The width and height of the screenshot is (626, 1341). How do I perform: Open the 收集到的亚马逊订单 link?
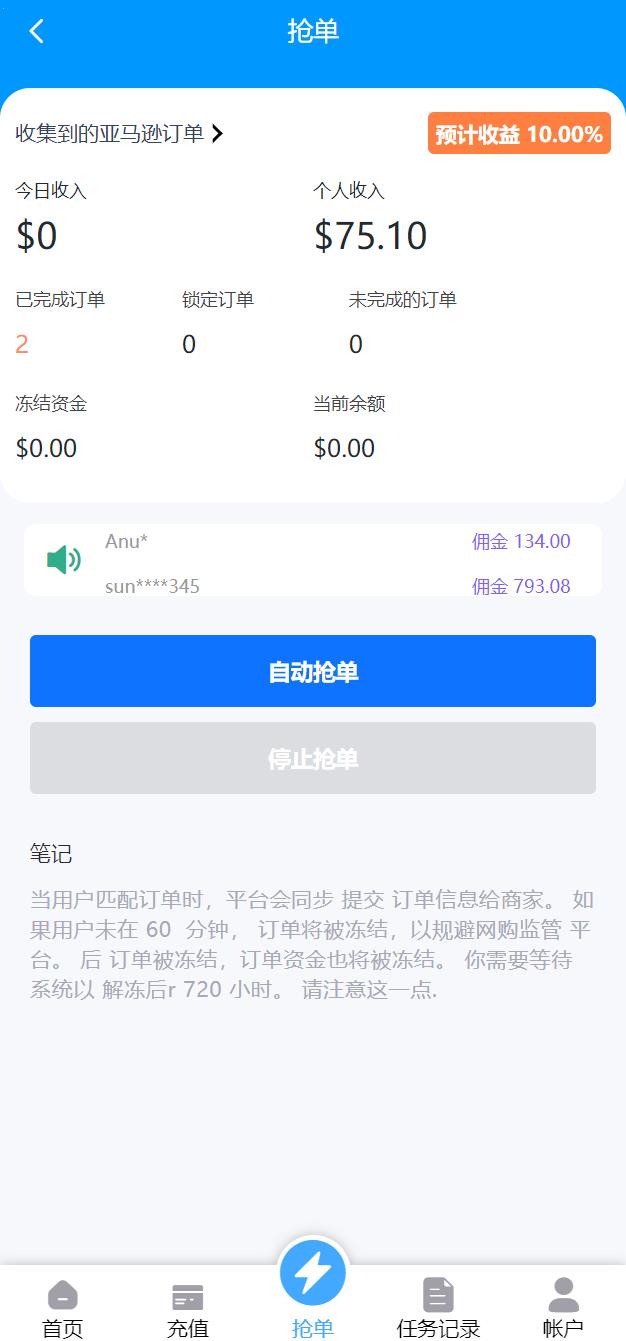tap(119, 133)
